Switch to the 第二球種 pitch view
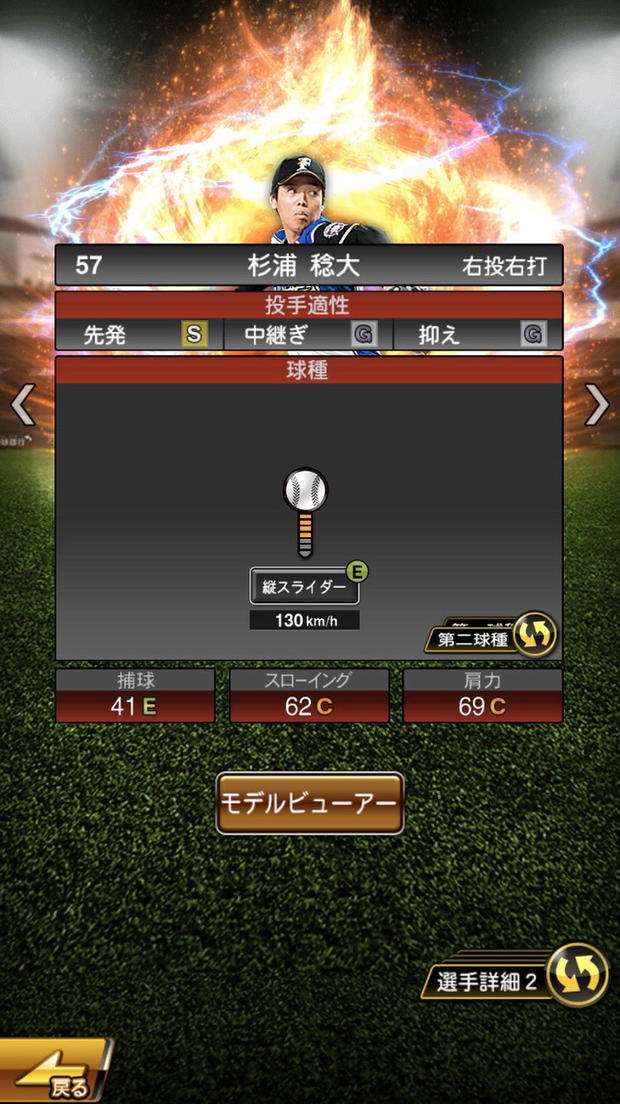620x1104 pixels. tap(492, 636)
